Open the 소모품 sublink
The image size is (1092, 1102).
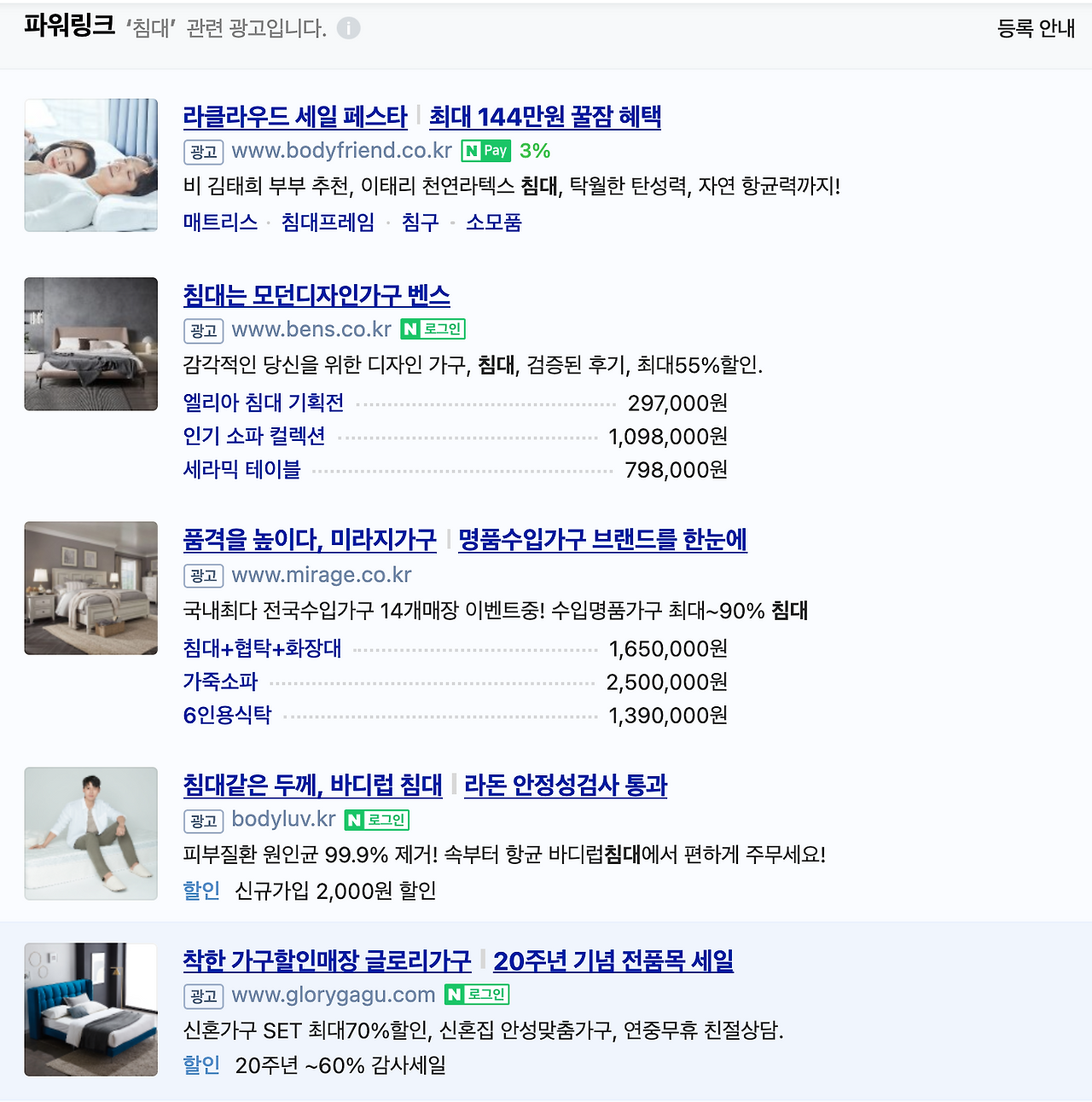coord(494,223)
